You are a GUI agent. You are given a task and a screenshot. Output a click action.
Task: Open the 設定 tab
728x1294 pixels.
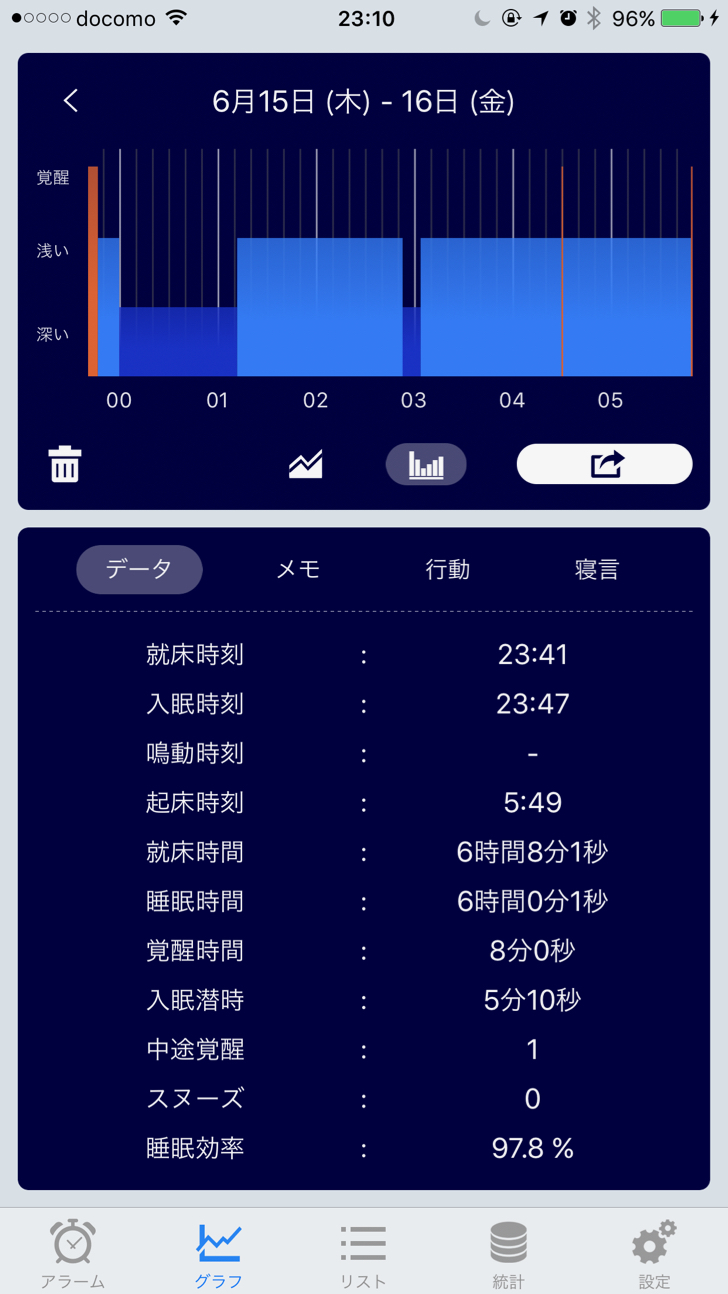(654, 1251)
